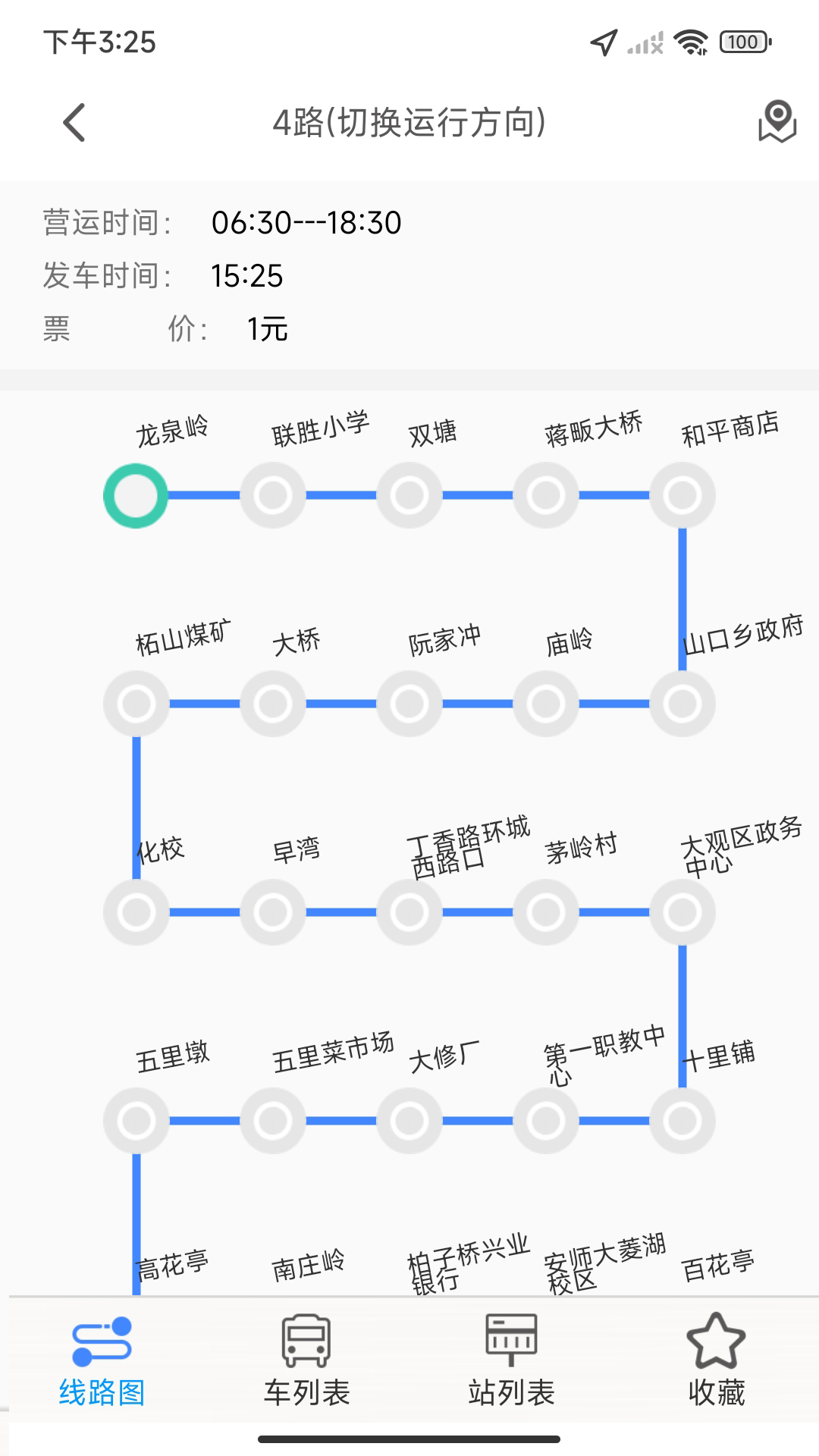This screenshot has height=1456, width=819.
Task: Select the 化校 station marker
Action: pos(136,912)
